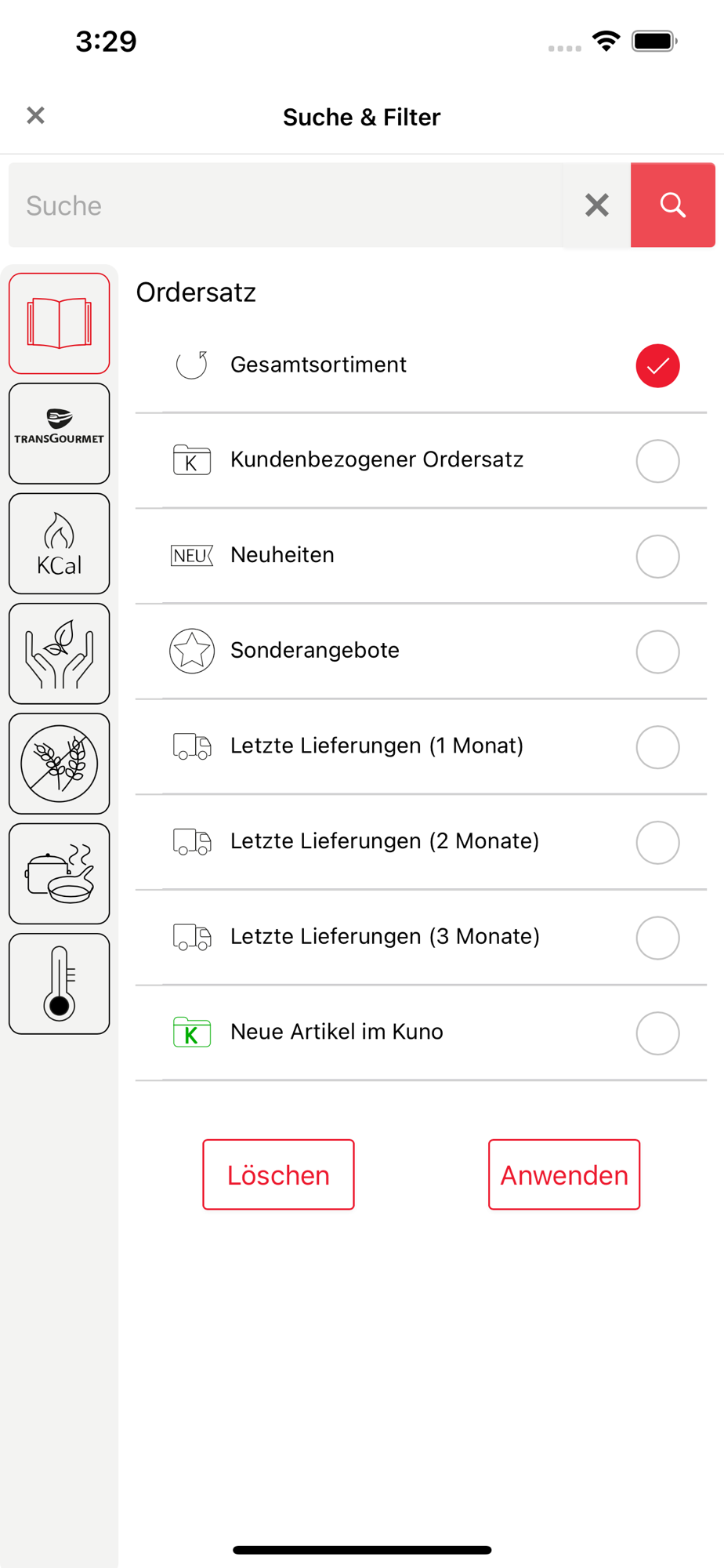The height and width of the screenshot is (1568, 724).
Task: Open the gluten-free grain filter
Action: coord(60,764)
